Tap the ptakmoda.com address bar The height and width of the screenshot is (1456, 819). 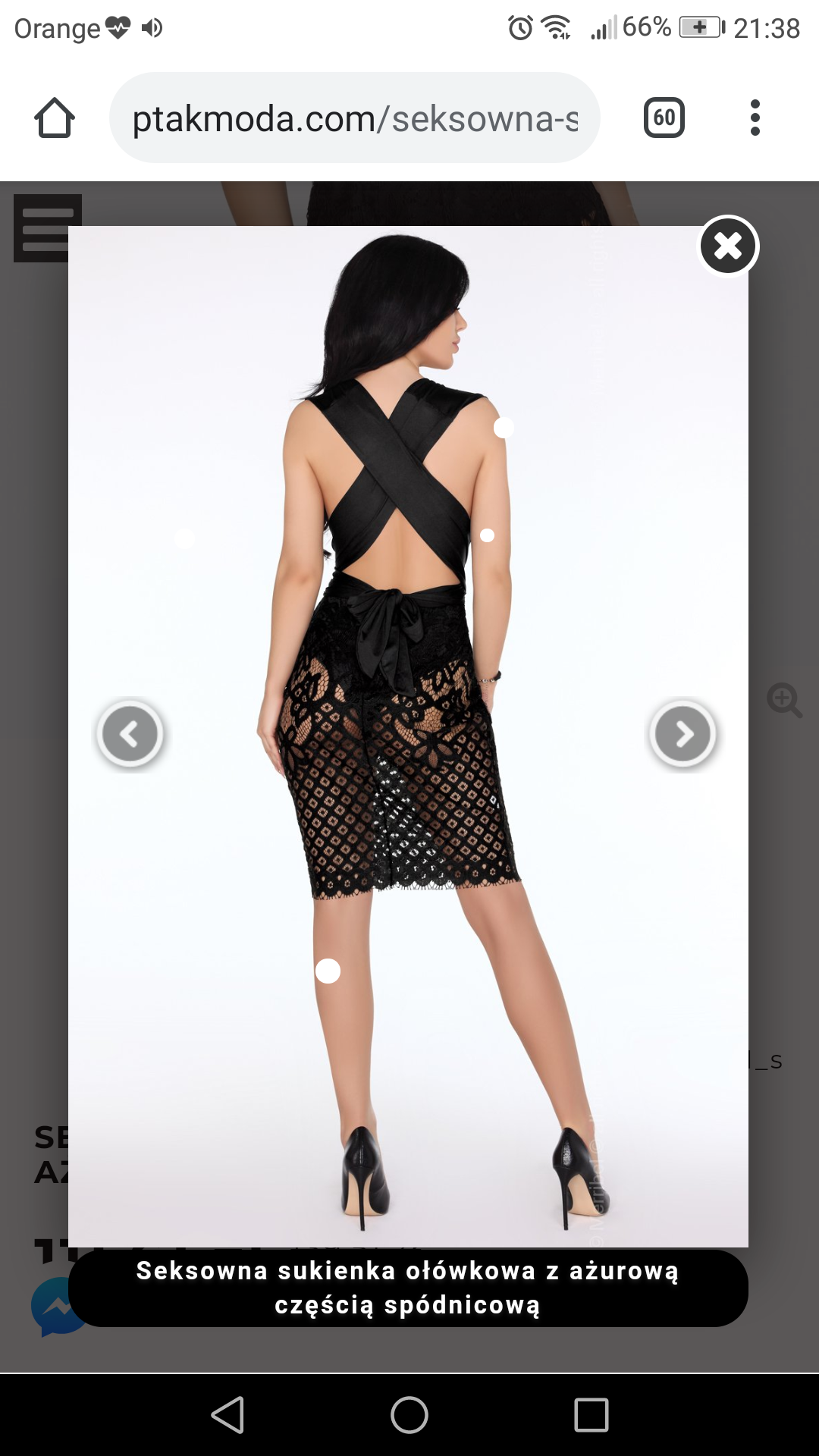(x=355, y=118)
